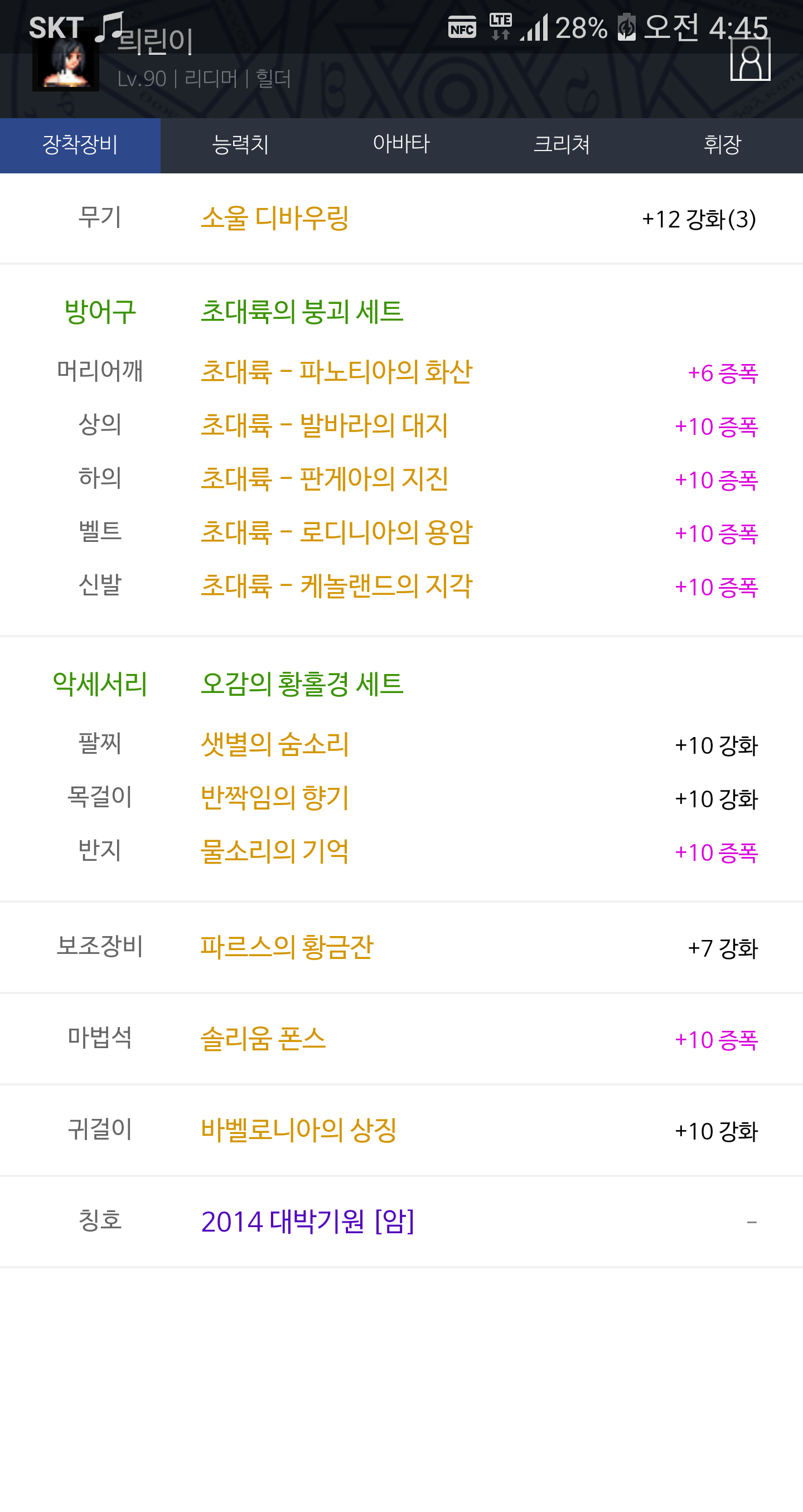This screenshot has height=1512, width=803.
Task: Switch to the 크리쳐 tab
Action: click(x=562, y=145)
